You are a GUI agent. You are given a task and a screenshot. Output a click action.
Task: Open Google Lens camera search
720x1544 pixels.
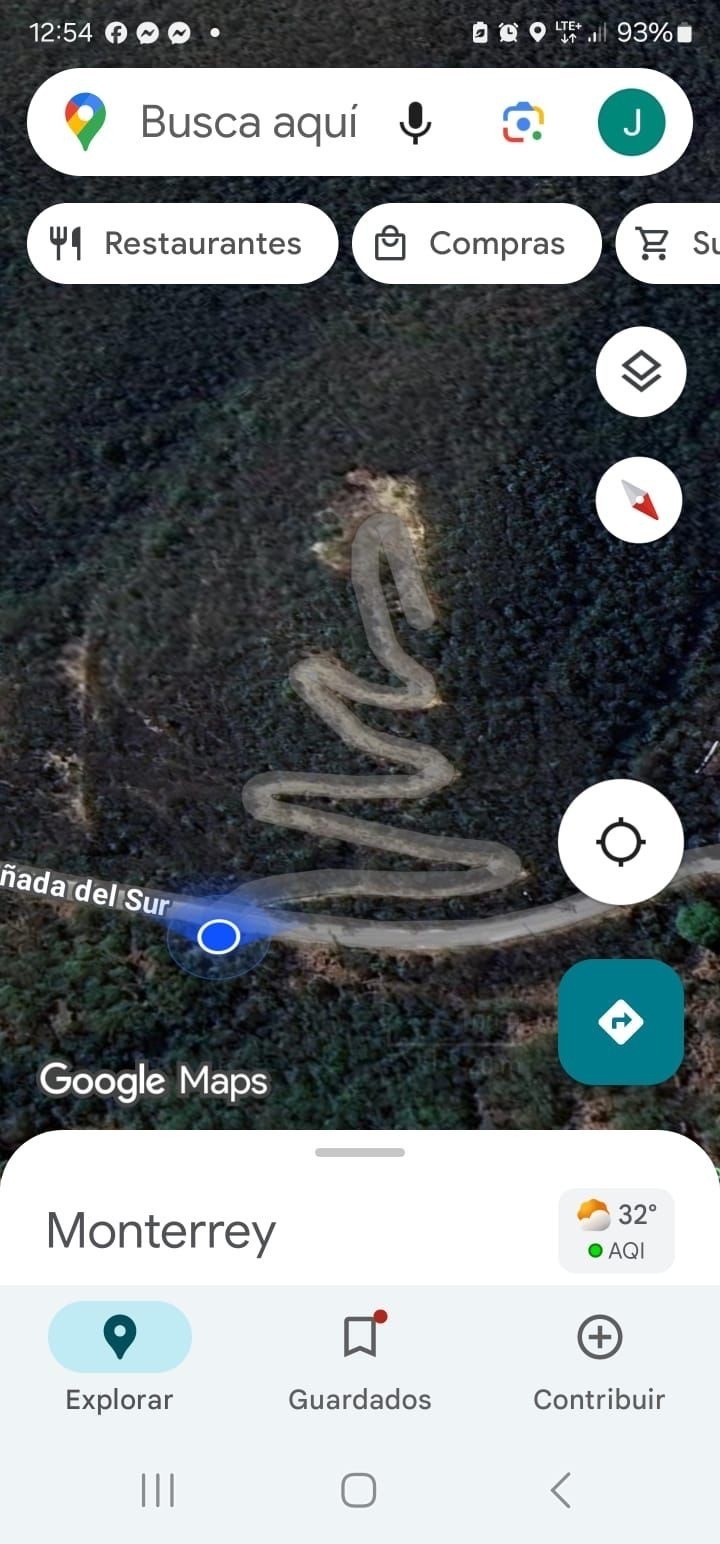[522, 122]
